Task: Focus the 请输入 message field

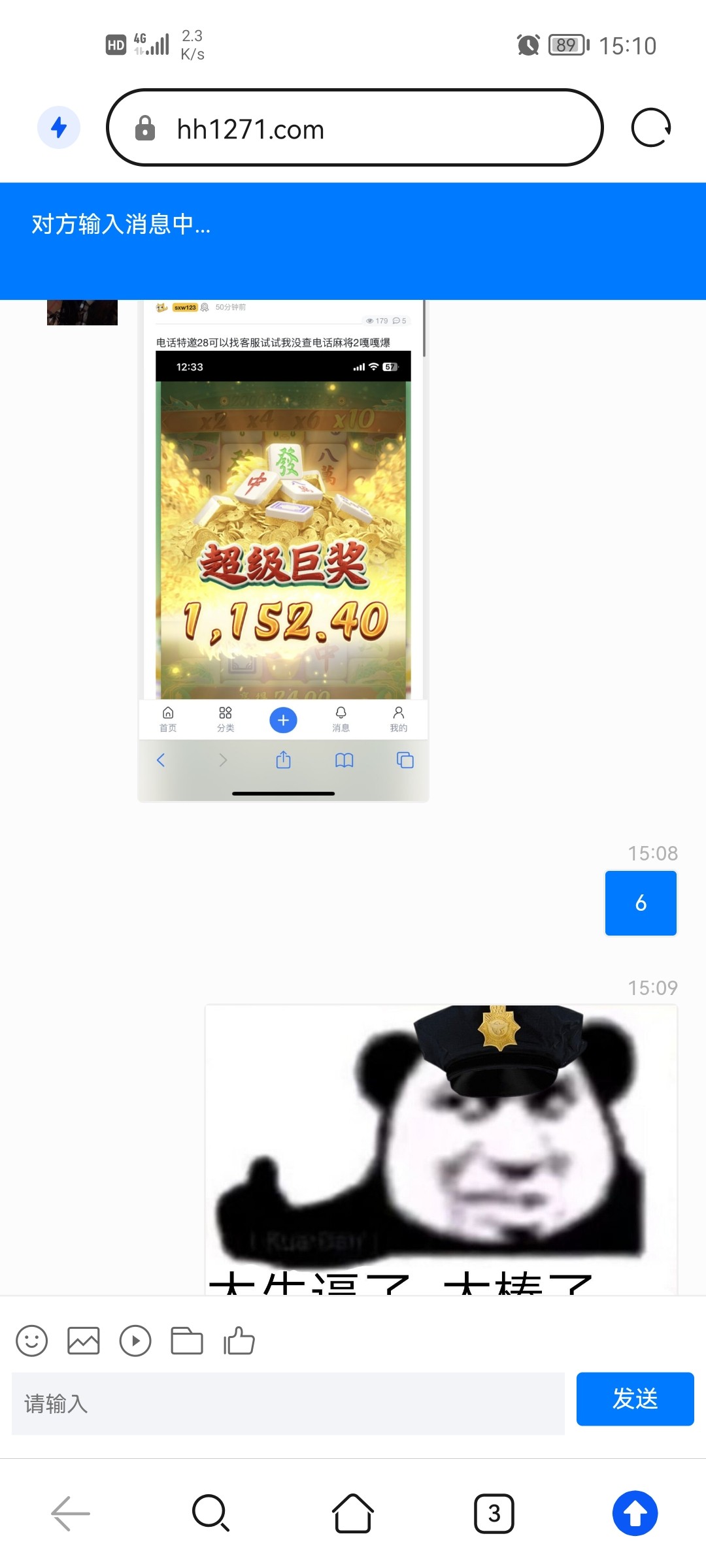Action: click(288, 1403)
